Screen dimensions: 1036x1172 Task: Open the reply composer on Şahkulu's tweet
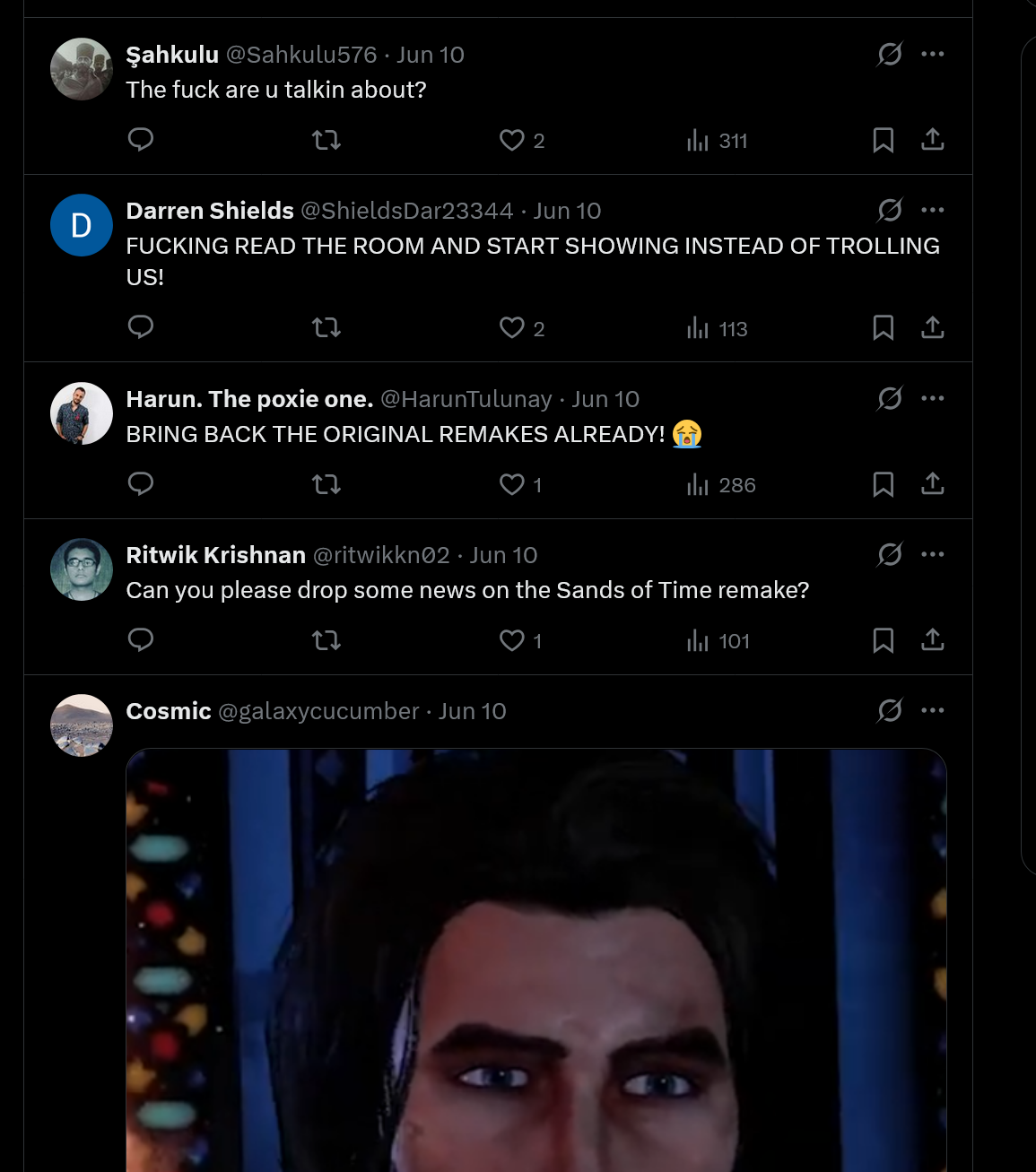pyautogui.click(x=141, y=140)
